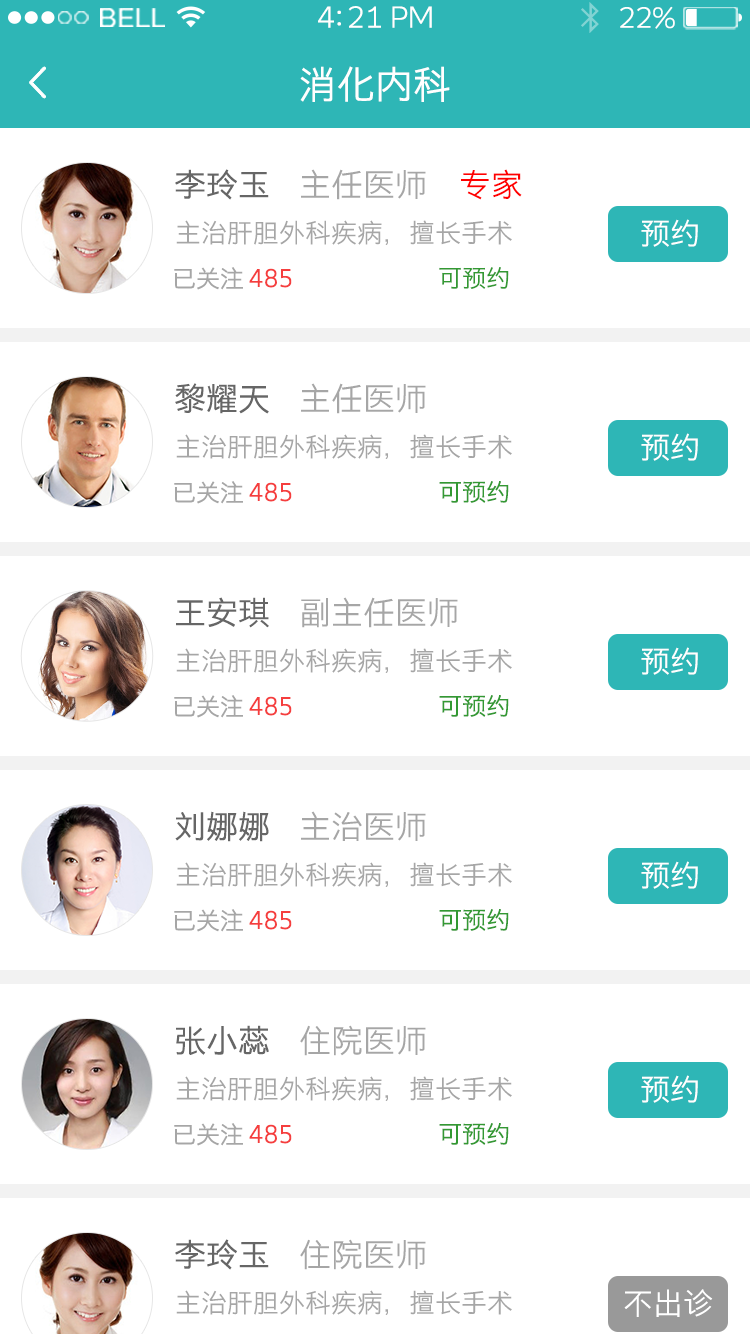Go back from 消化内科 page
This screenshot has width=750, height=1334.
38,83
